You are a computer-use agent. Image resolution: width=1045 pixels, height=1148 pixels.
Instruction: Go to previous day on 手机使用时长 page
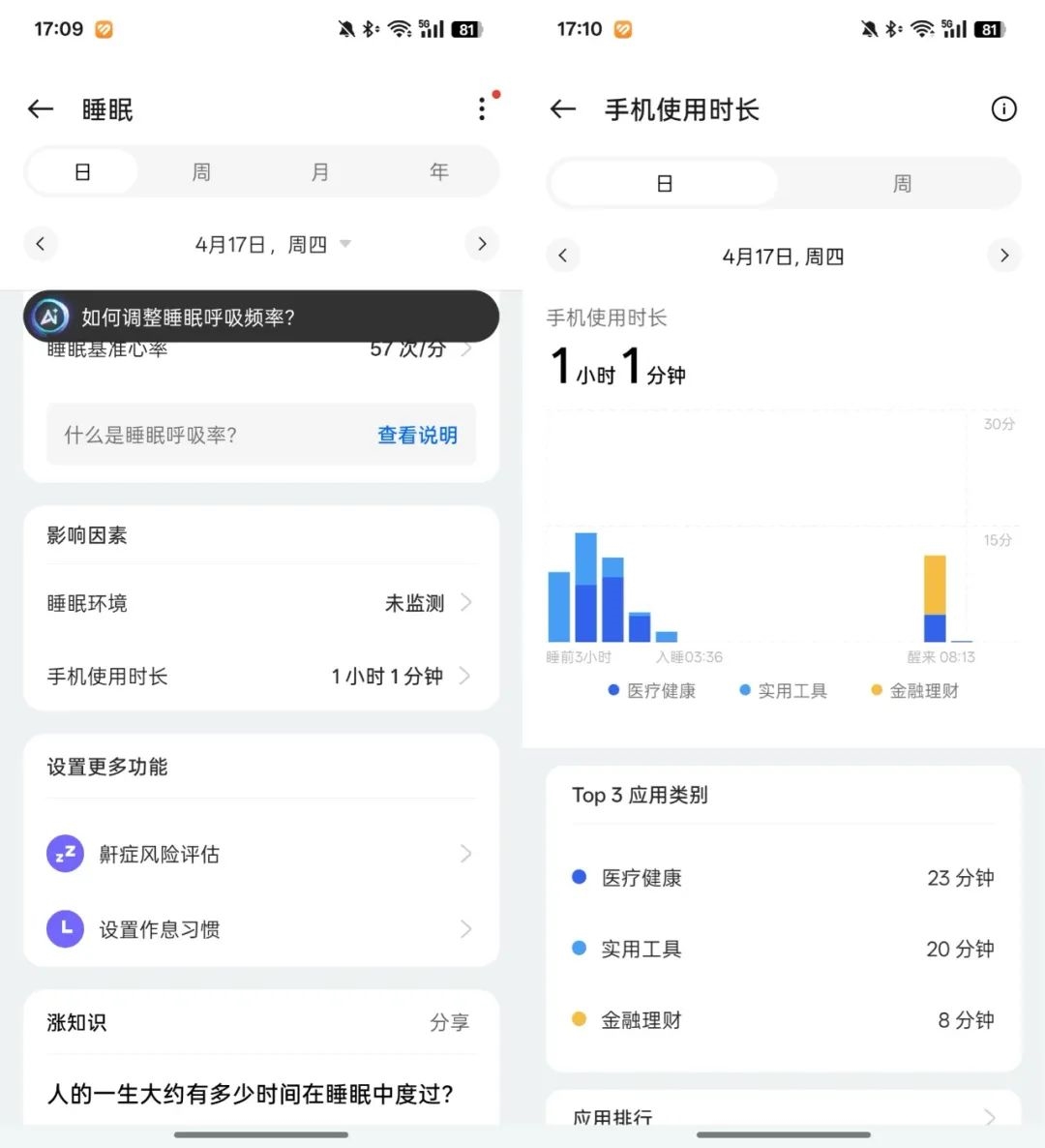563,256
